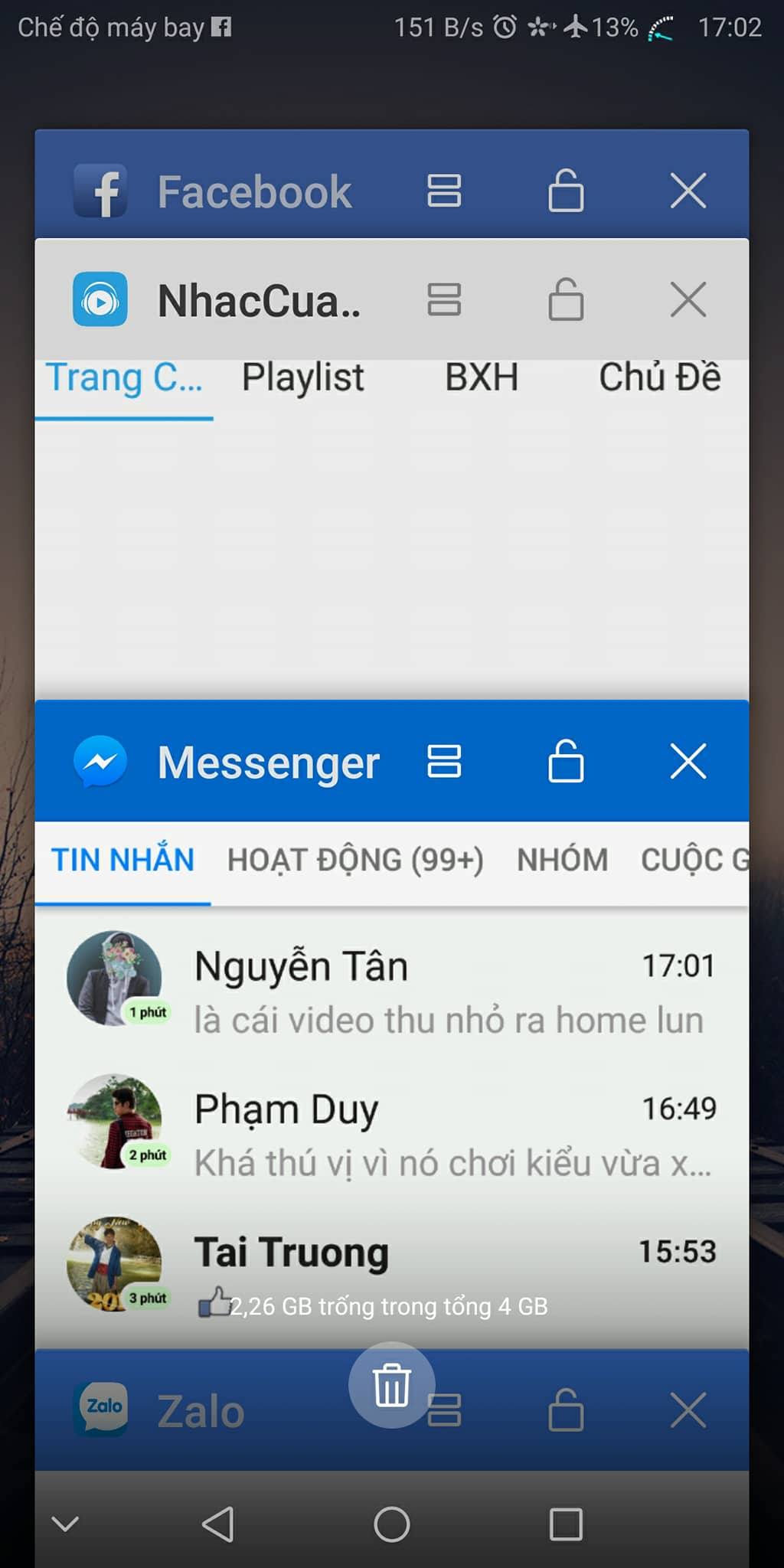
Task: Open Messenger in split-screen mode
Action: click(444, 762)
